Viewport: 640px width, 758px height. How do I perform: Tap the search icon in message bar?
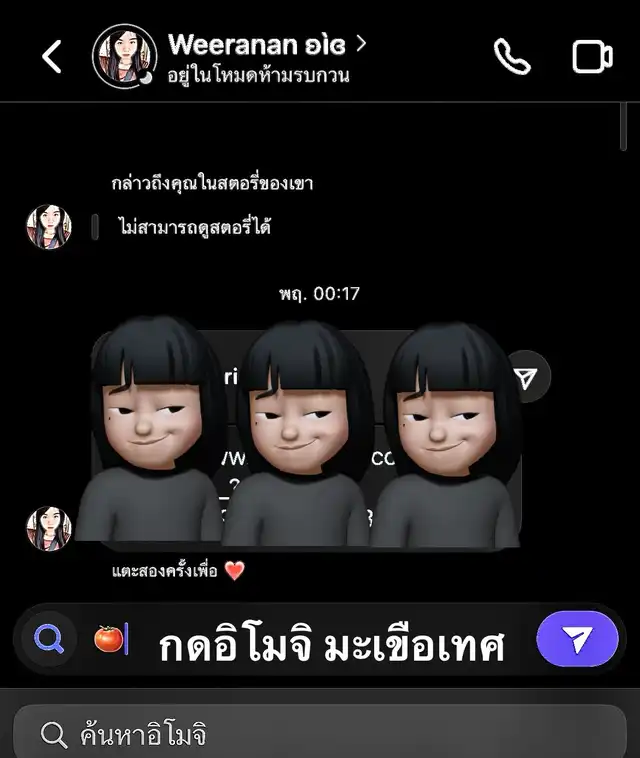pos(48,639)
